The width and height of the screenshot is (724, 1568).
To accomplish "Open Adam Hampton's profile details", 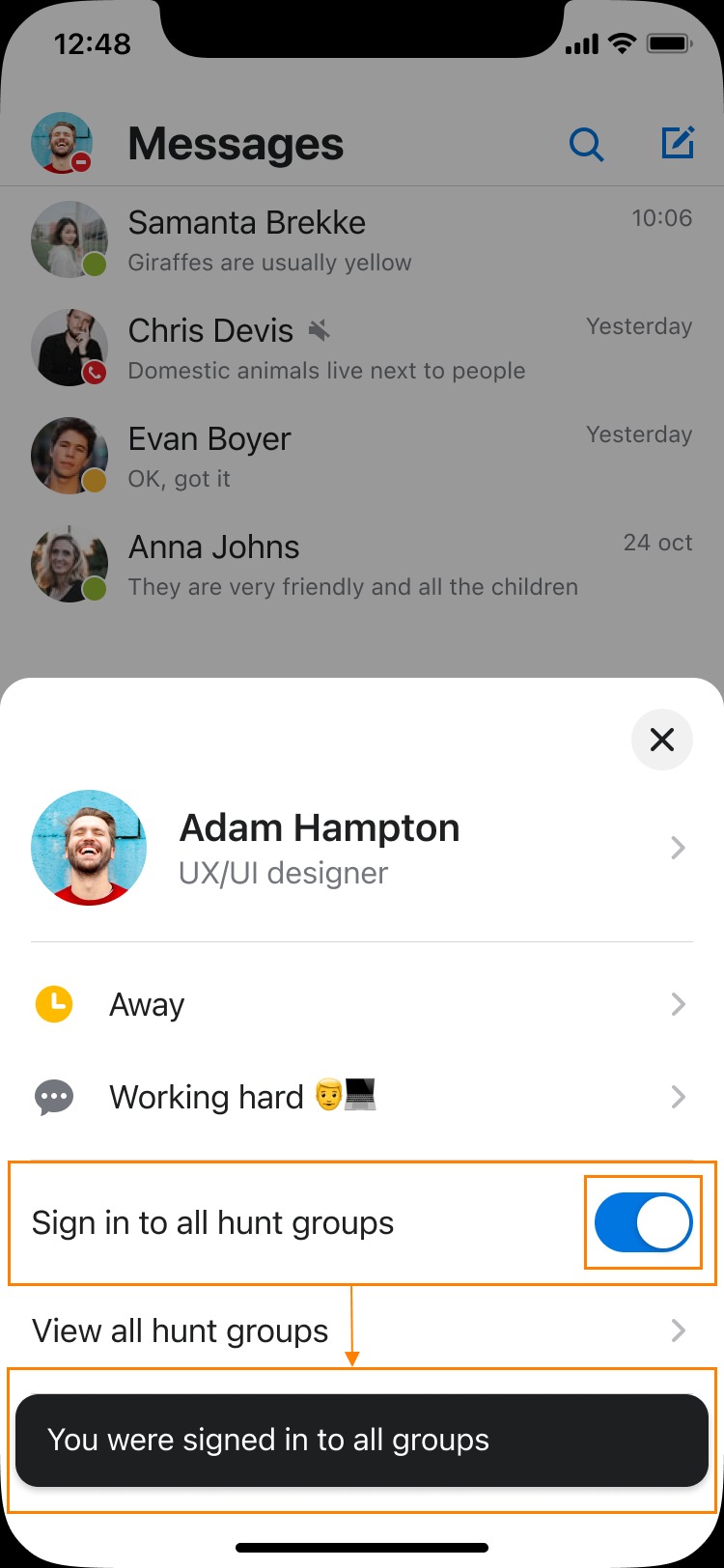I will (362, 848).
